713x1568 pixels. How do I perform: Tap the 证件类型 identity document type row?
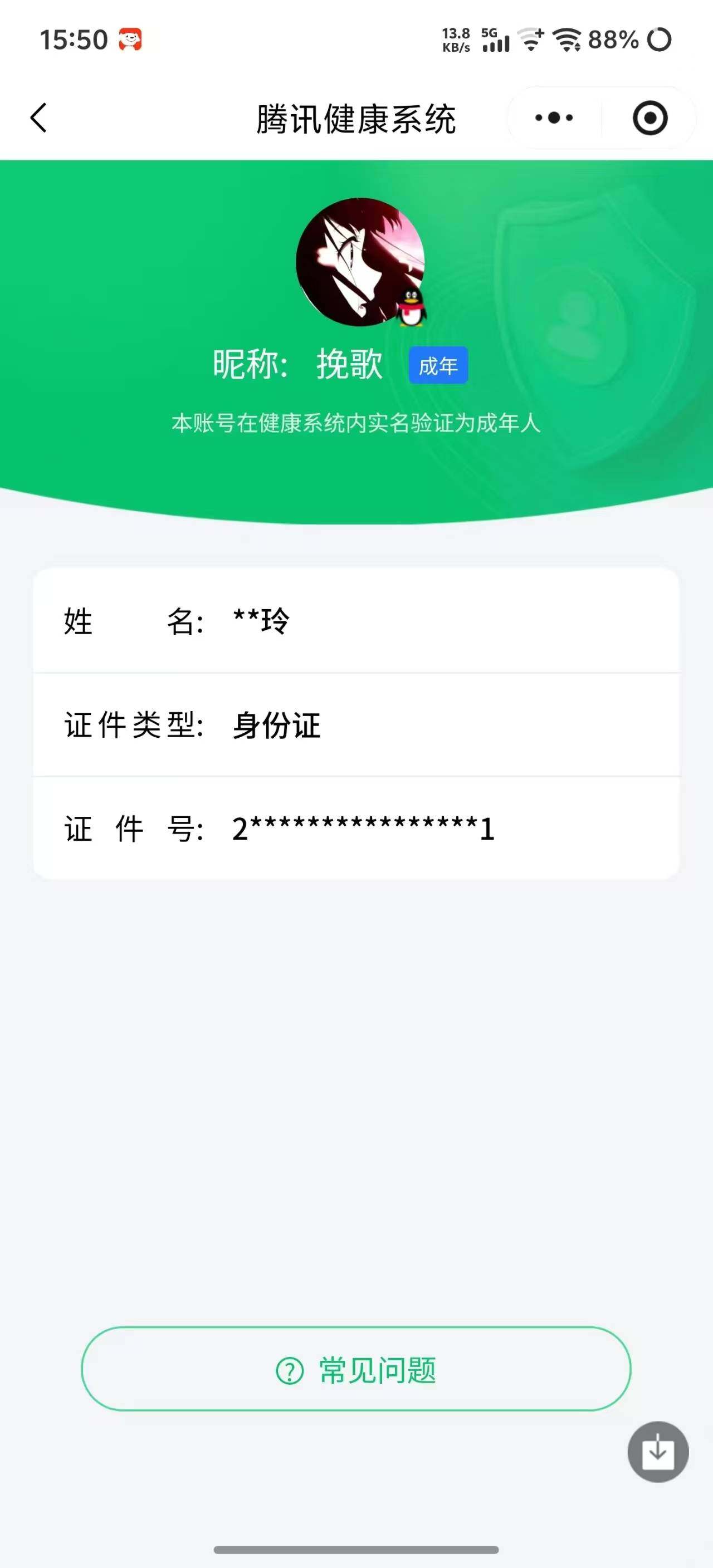pos(356,726)
